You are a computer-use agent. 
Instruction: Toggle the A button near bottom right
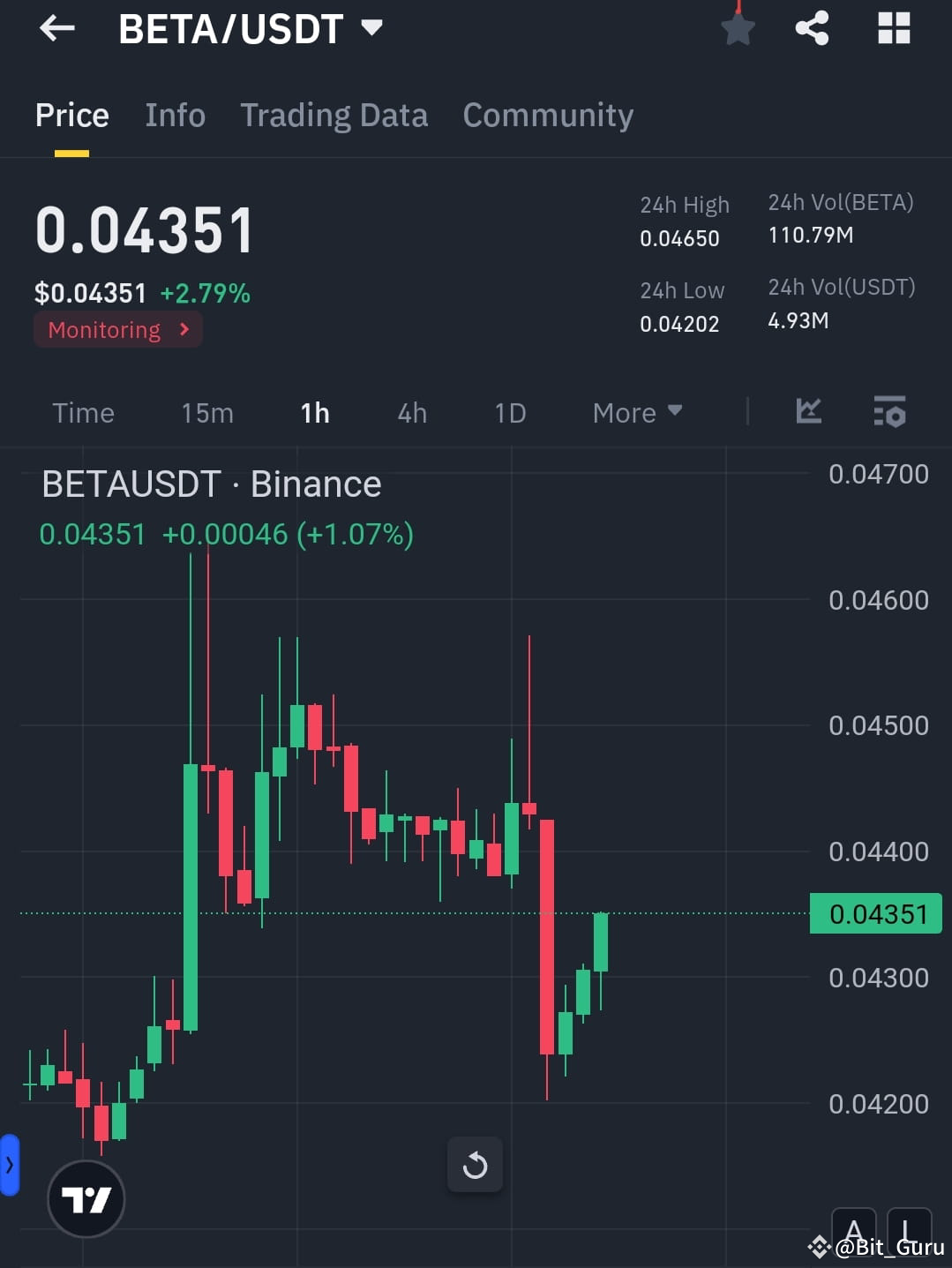[855, 1229]
